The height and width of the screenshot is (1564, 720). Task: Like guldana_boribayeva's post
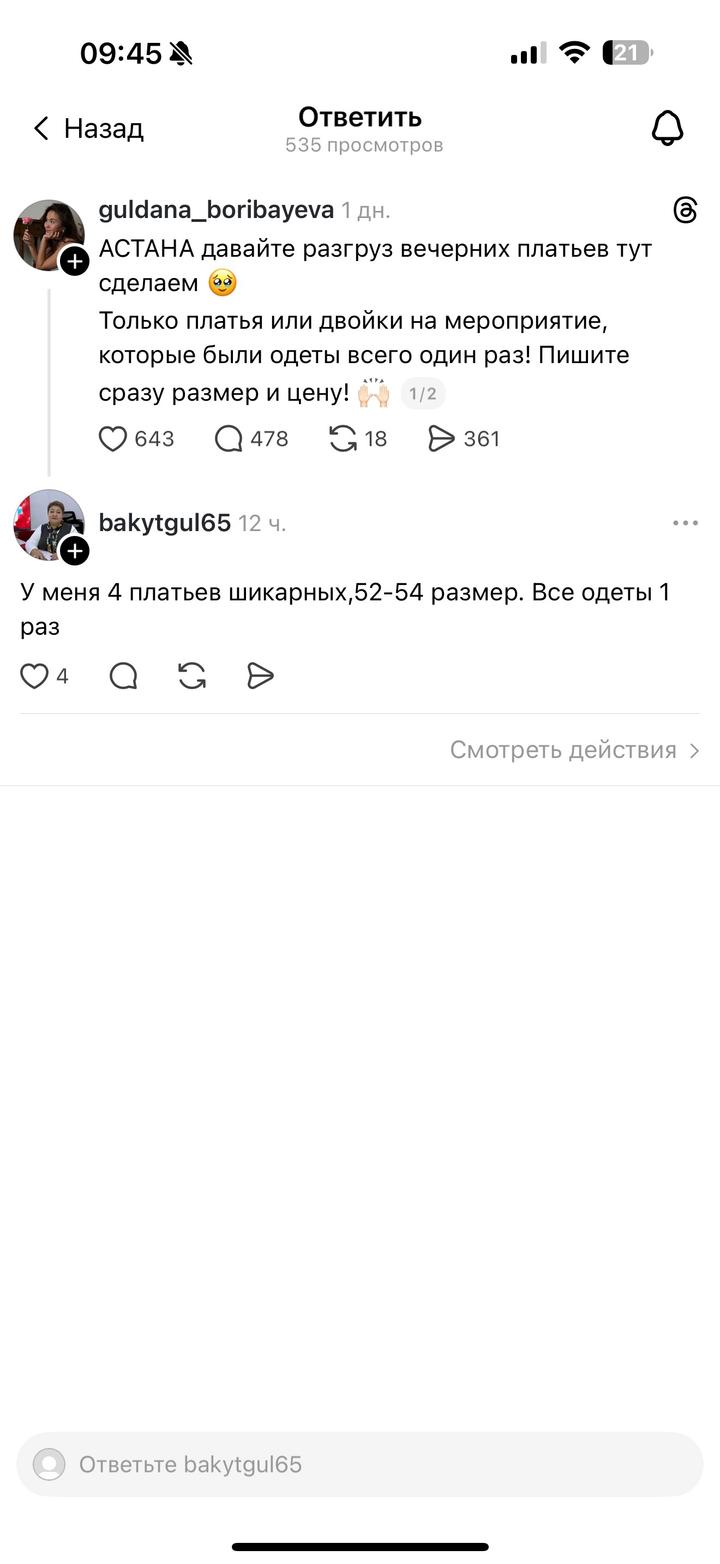[113, 439]
